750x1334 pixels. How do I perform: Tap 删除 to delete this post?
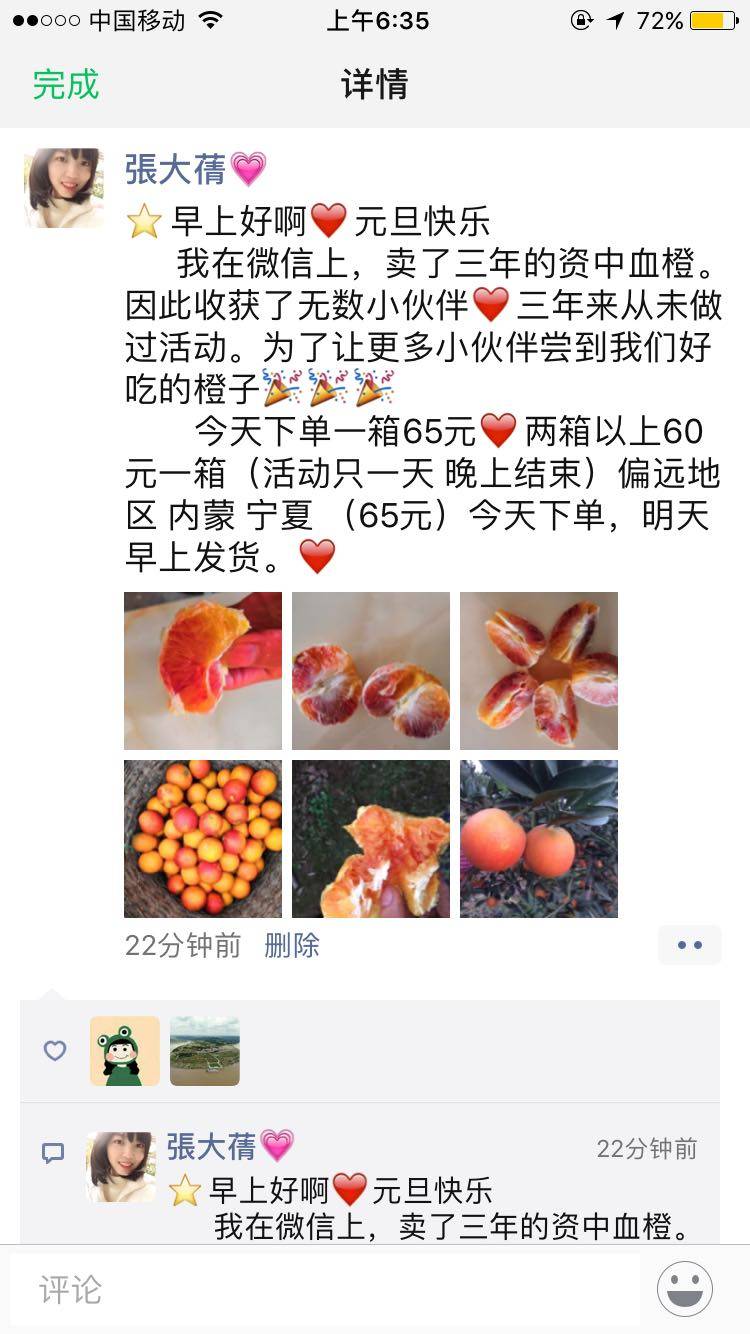(x=292, y=945)
